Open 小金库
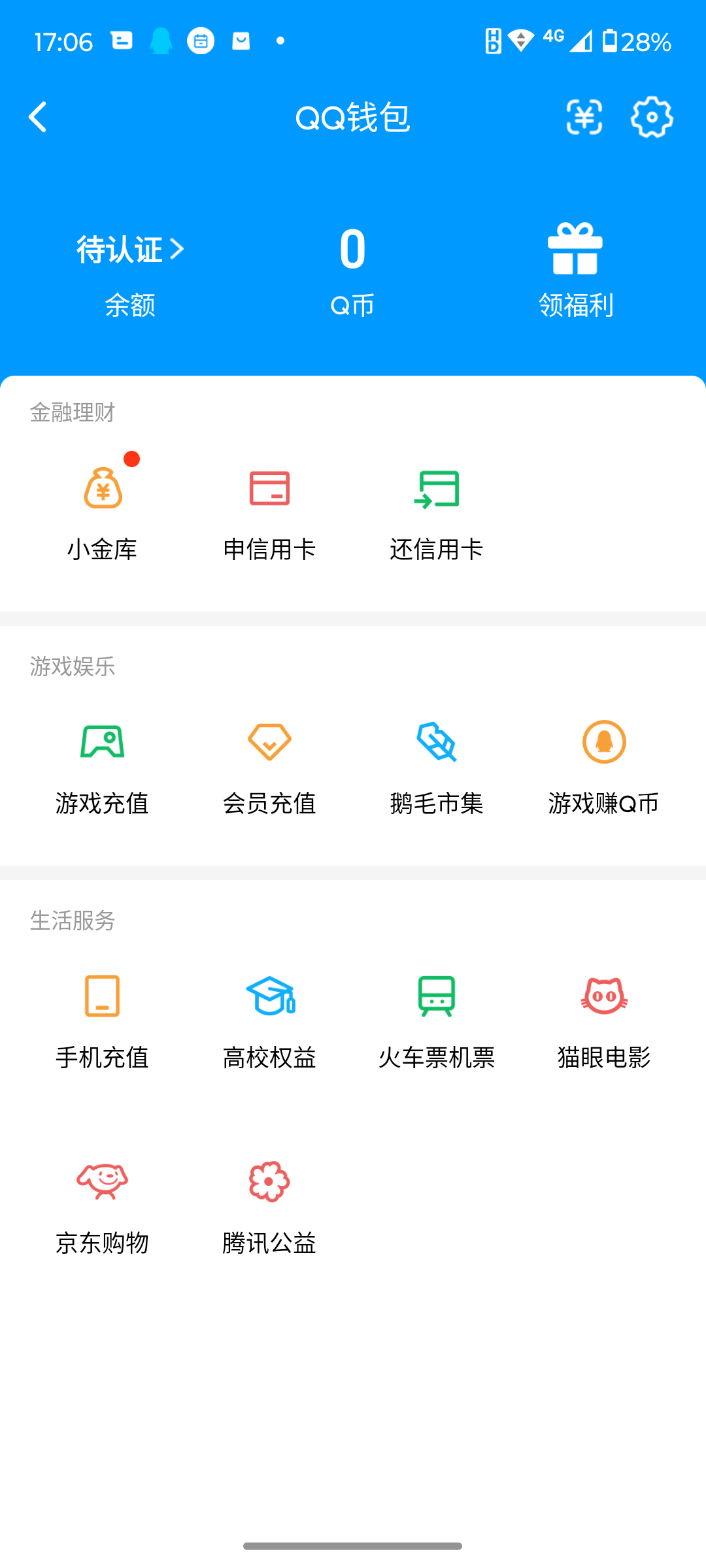The height and width of the screenshot is (1568, 706). pyautogui.click(x=103, y=513)
